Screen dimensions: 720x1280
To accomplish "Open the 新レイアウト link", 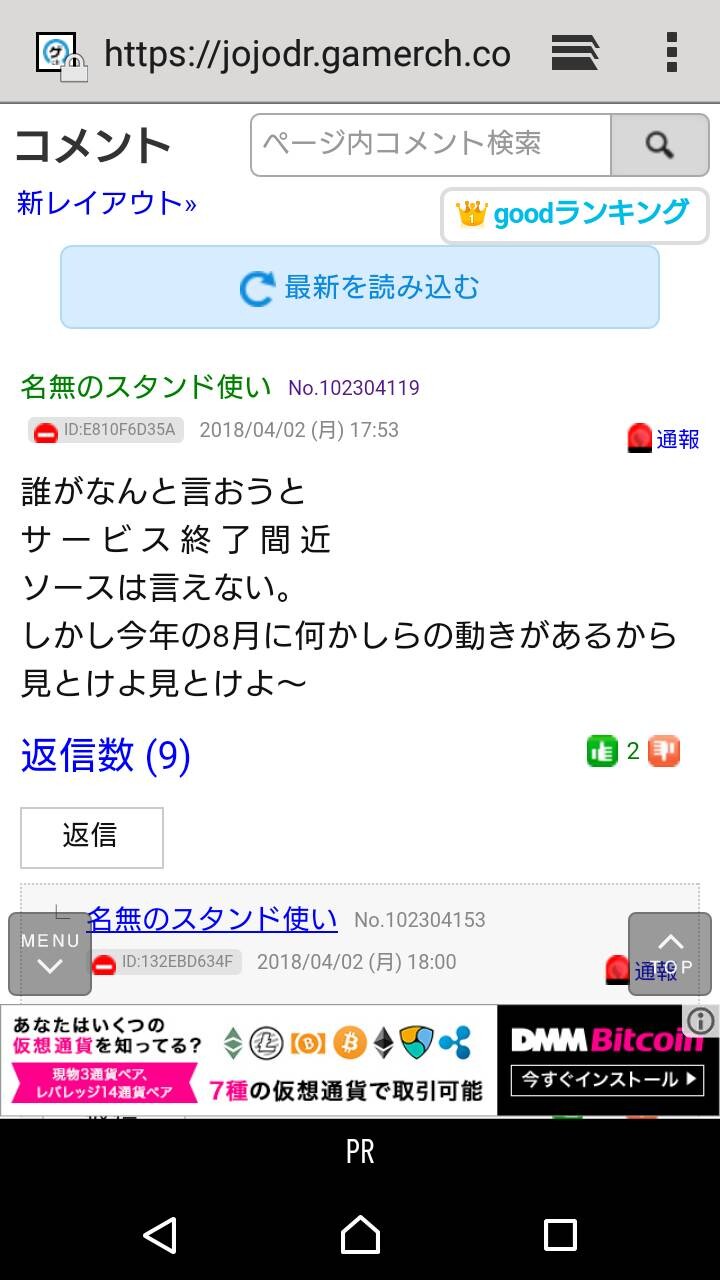I will pos(106,203).
